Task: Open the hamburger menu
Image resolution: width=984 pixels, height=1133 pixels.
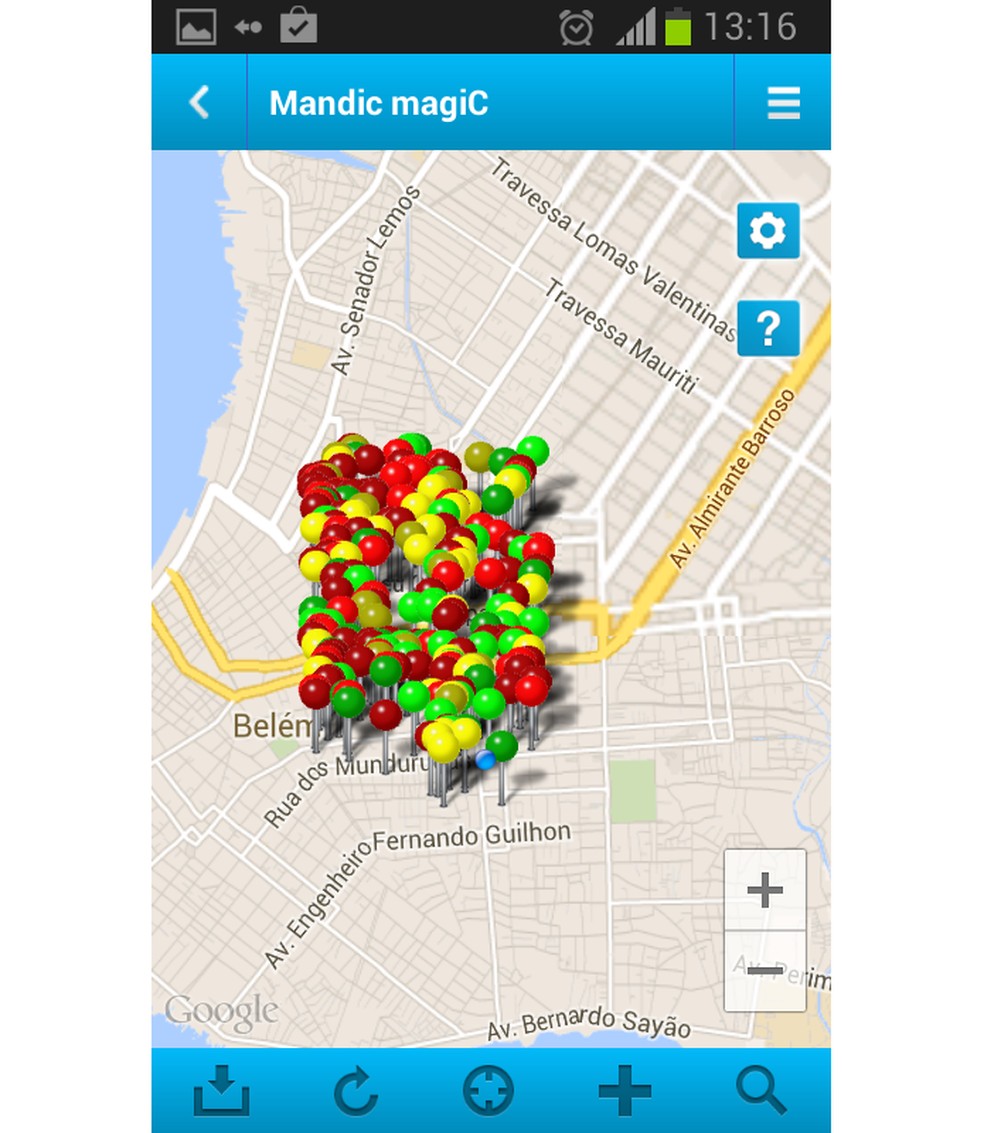Action: [x=783, y=102]
